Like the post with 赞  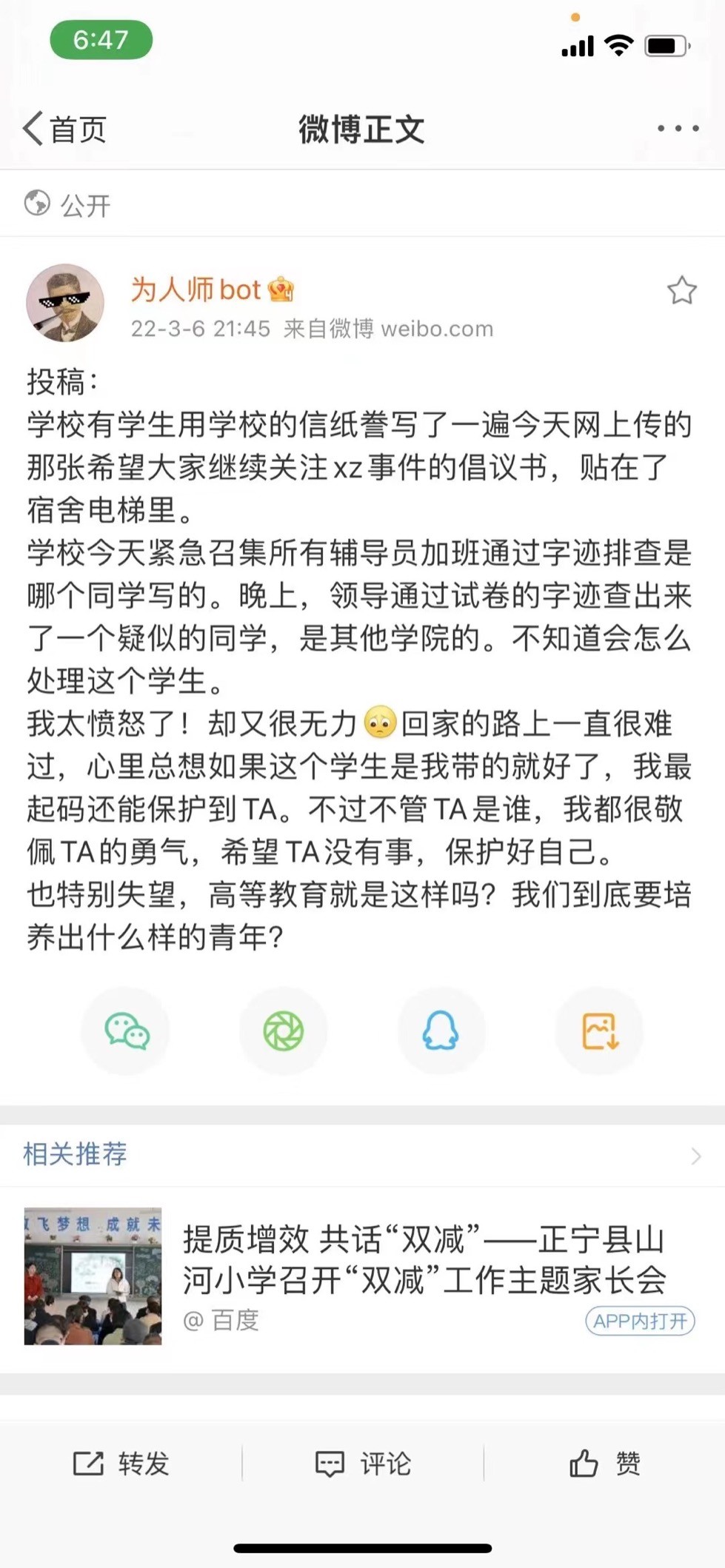pos(604,1464)
